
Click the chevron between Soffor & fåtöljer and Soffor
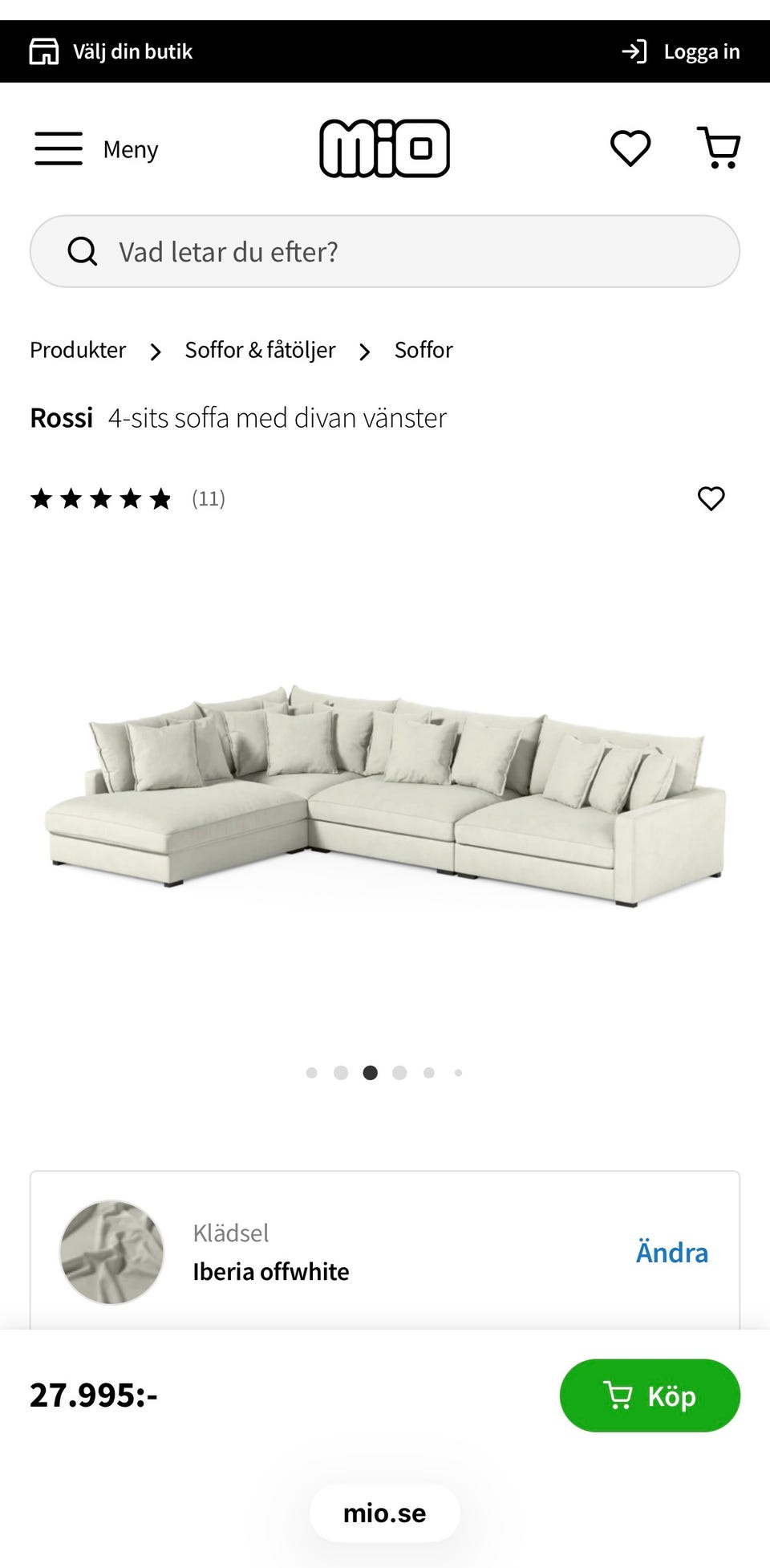point(365,351)
